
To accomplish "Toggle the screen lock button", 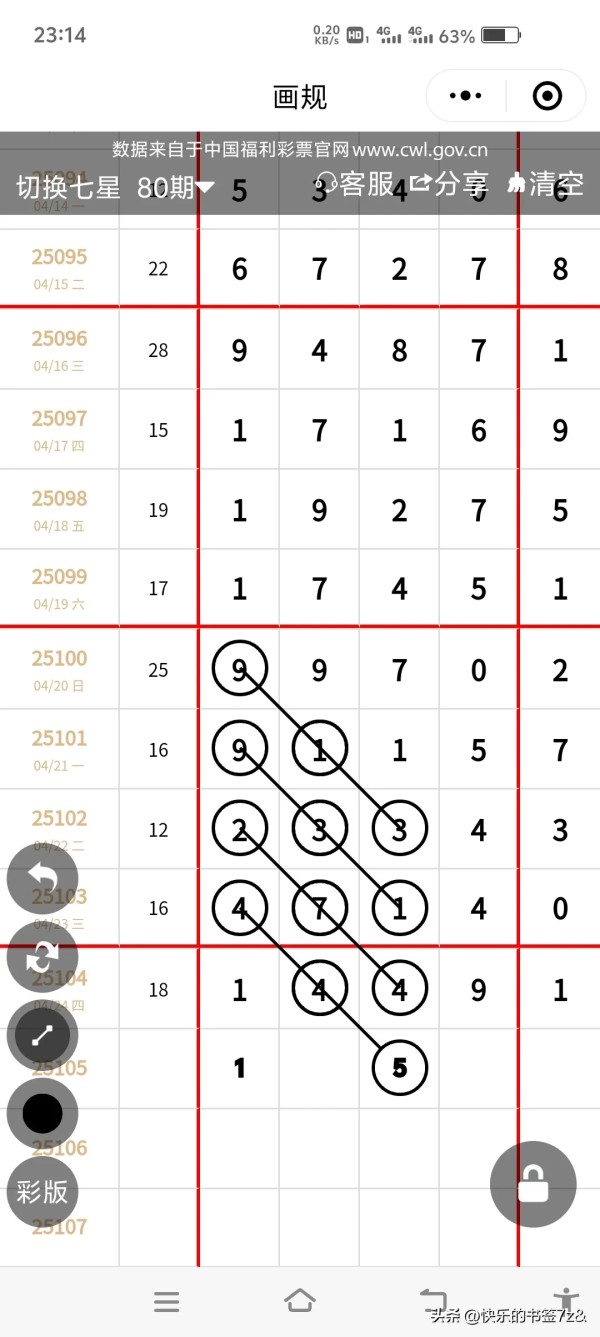I will tap(533, 1185).
